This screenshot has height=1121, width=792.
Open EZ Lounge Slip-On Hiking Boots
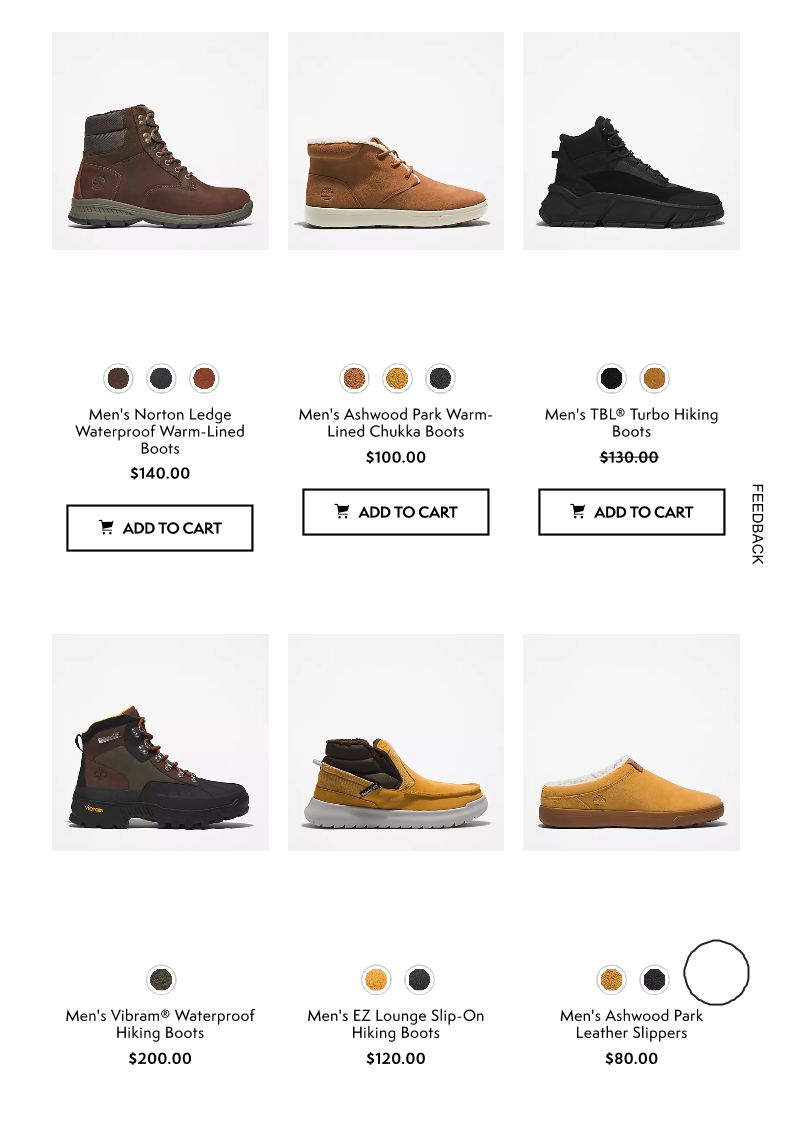coord(396,742)
